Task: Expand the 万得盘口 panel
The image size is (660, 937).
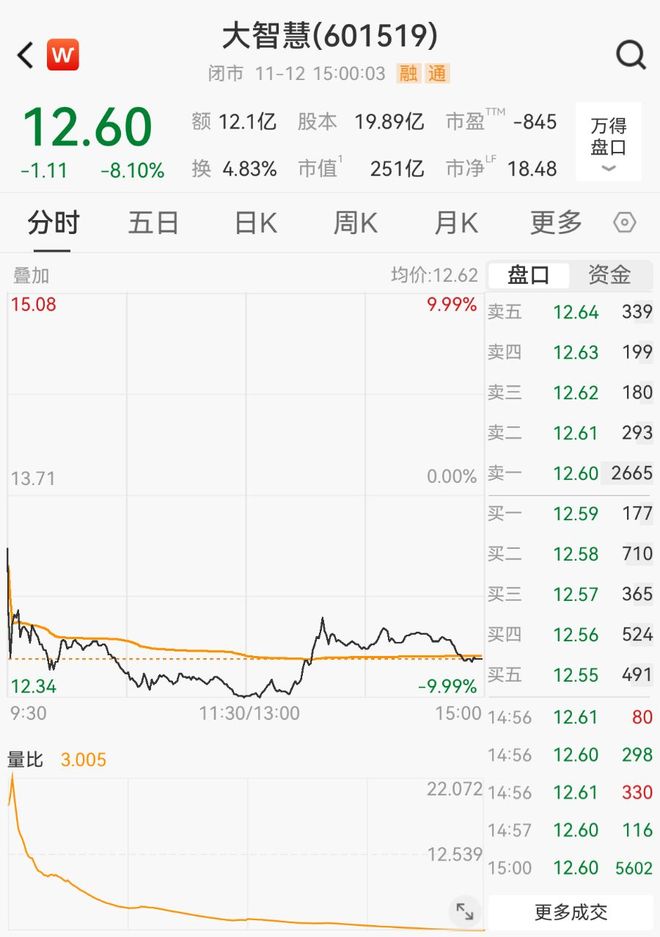Action: (608, 142)
